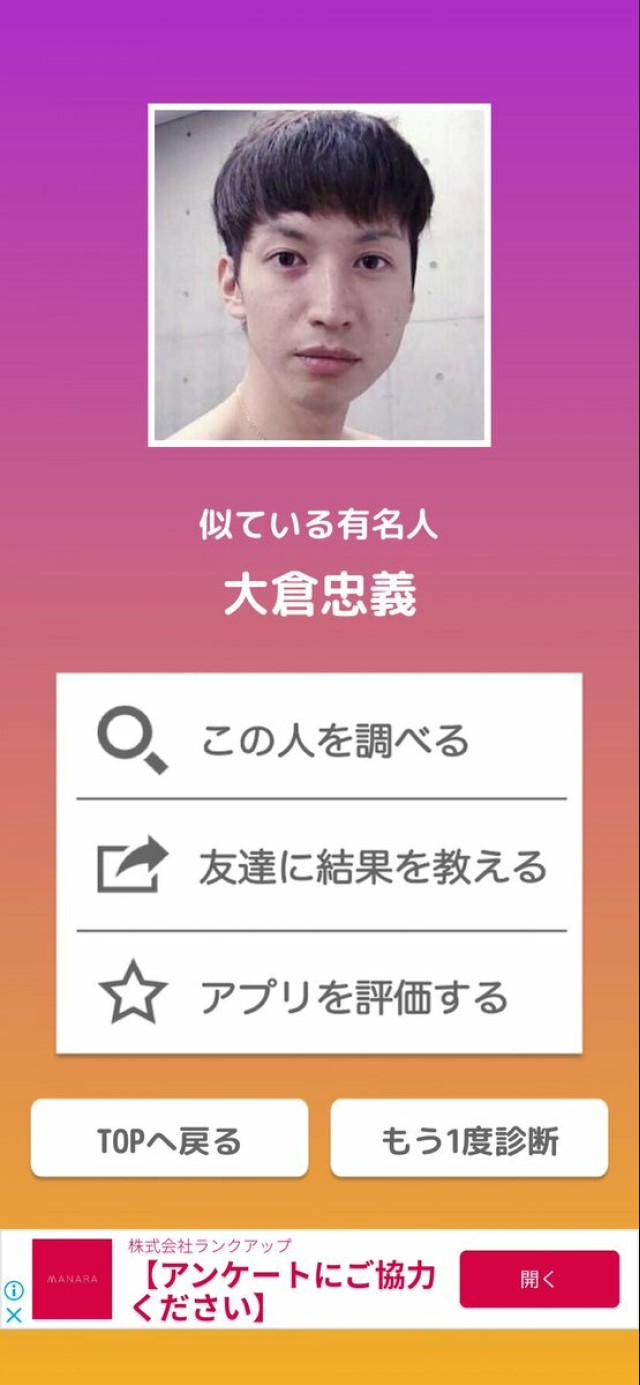Close the ad banner with X
This screenshot has height=1385, width=640.
coord(14,1315)
